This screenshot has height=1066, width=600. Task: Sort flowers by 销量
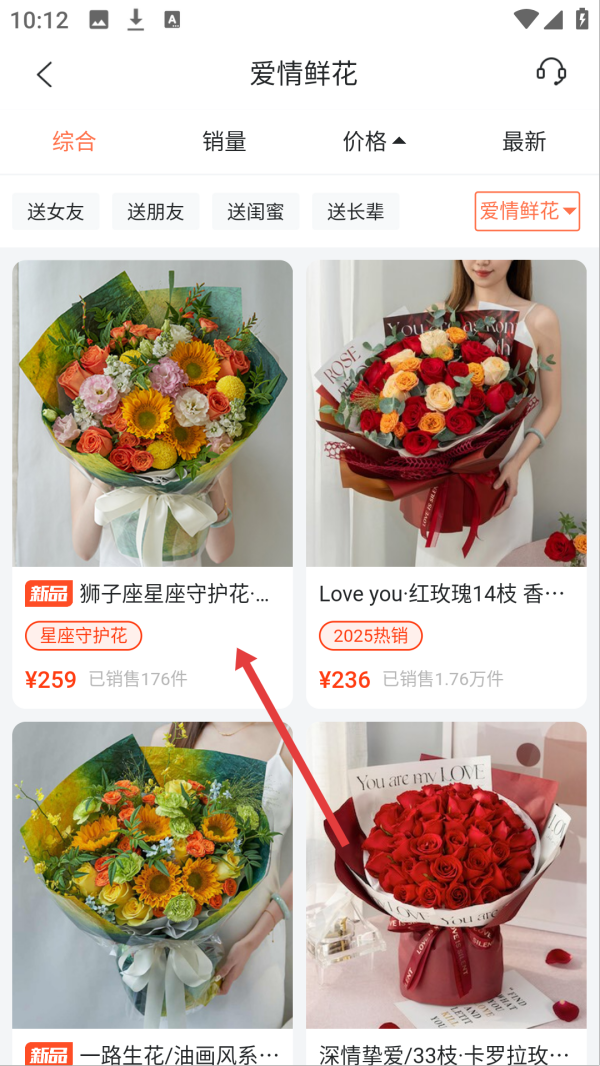(x=224, y=142)
